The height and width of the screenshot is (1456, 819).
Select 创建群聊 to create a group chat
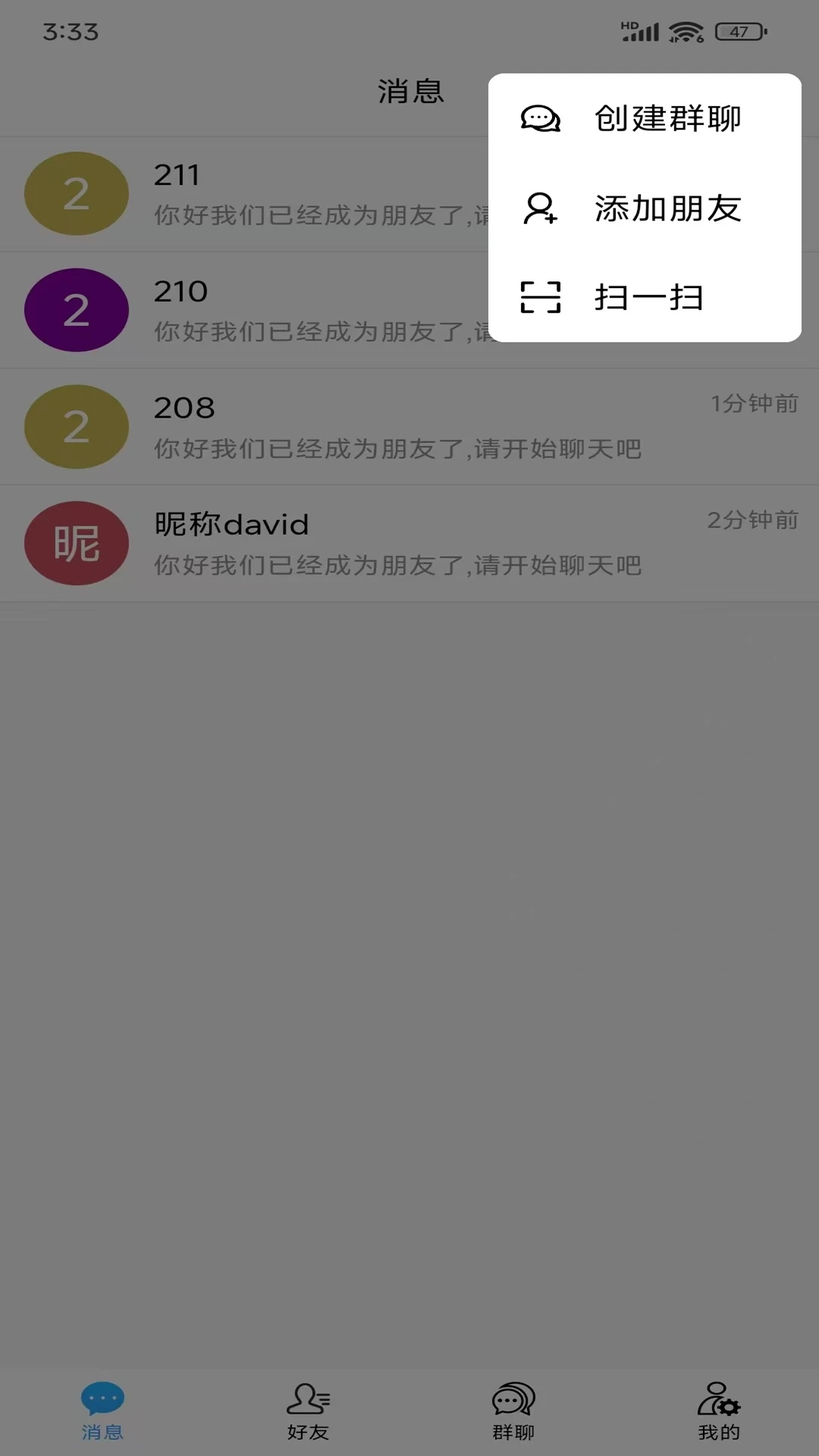(645, 119)
